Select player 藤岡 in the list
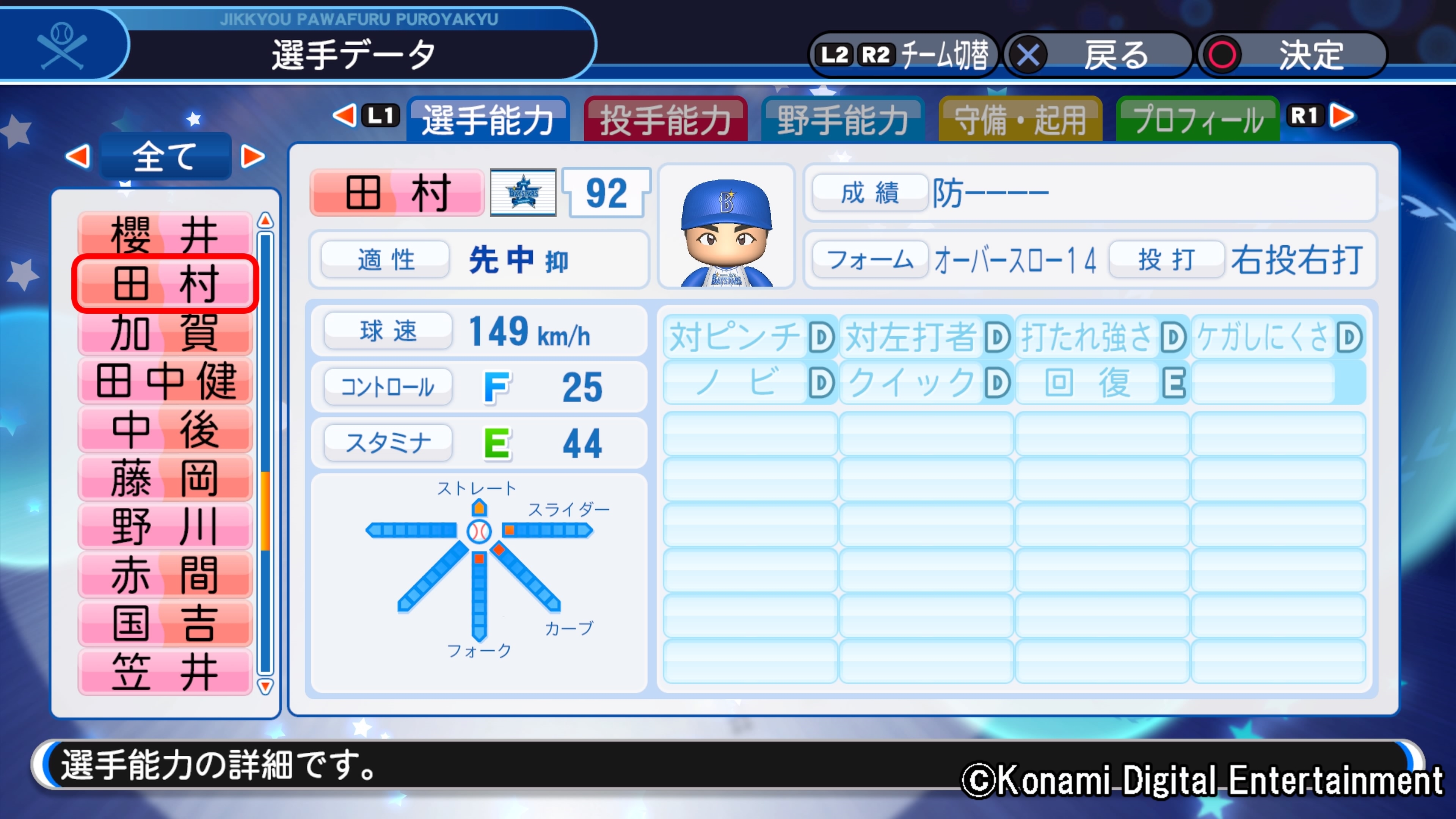Image resolution: width=1456 pixels, height=819 pixels. 165,478
